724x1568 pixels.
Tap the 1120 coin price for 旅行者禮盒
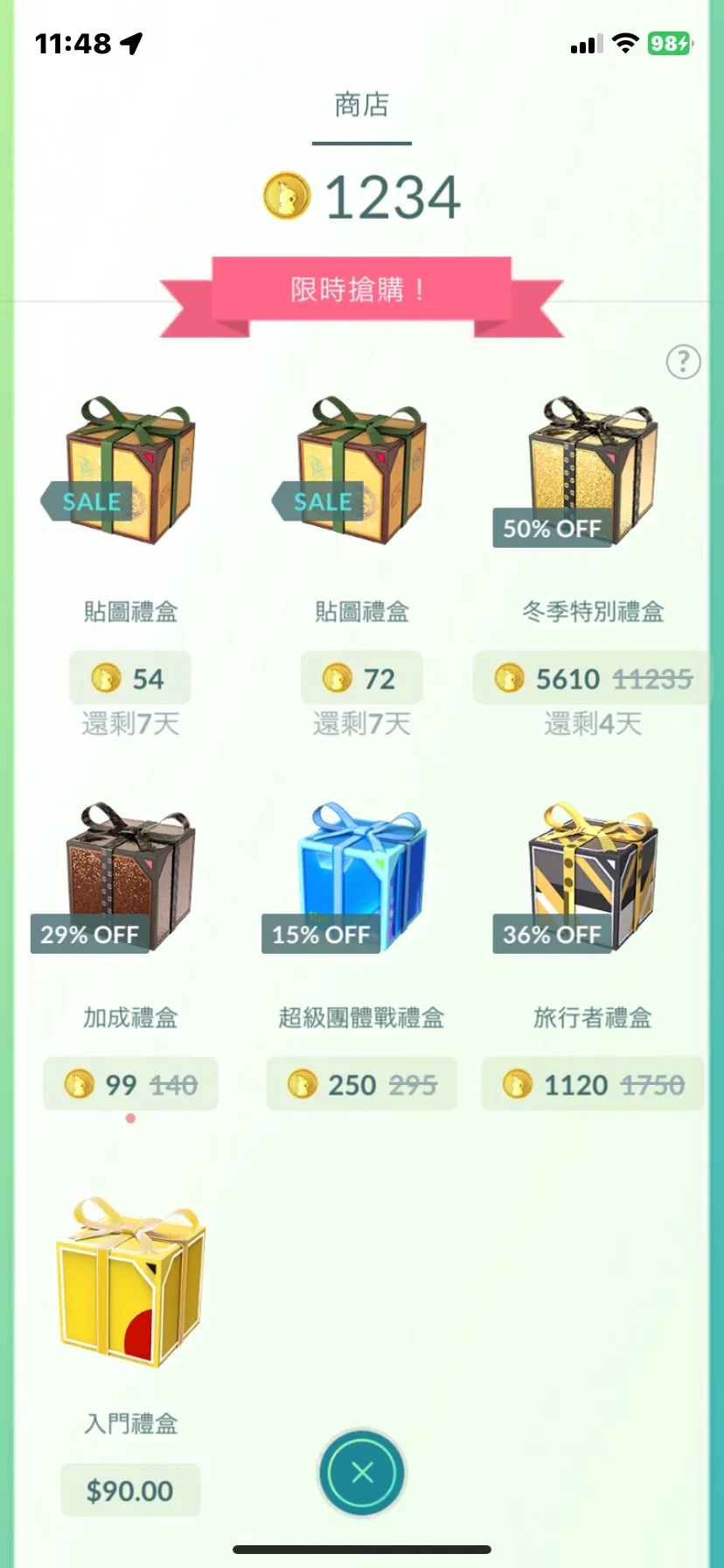(x=593, y=1085)
